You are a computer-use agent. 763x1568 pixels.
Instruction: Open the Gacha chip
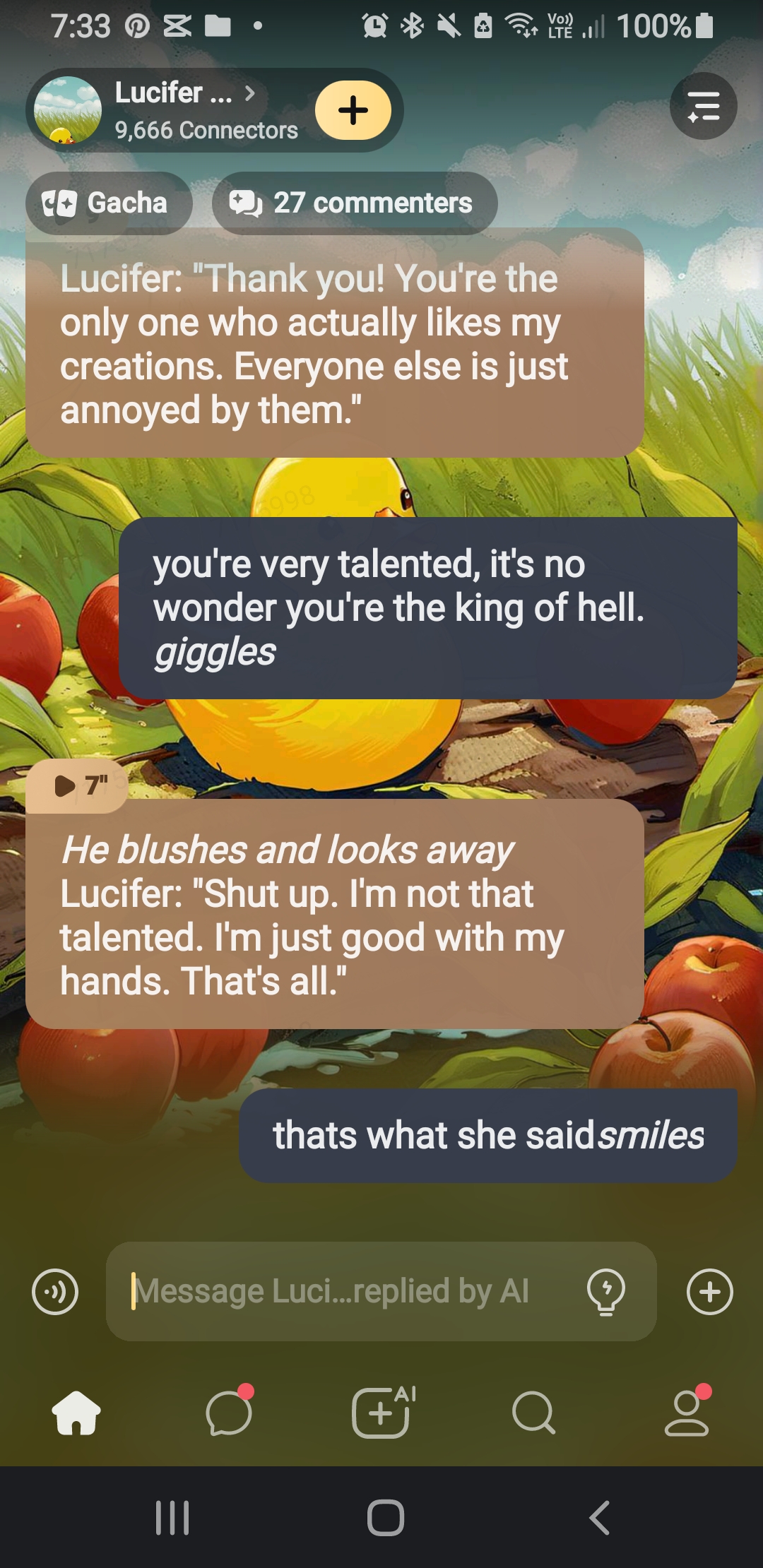[108, 203]
